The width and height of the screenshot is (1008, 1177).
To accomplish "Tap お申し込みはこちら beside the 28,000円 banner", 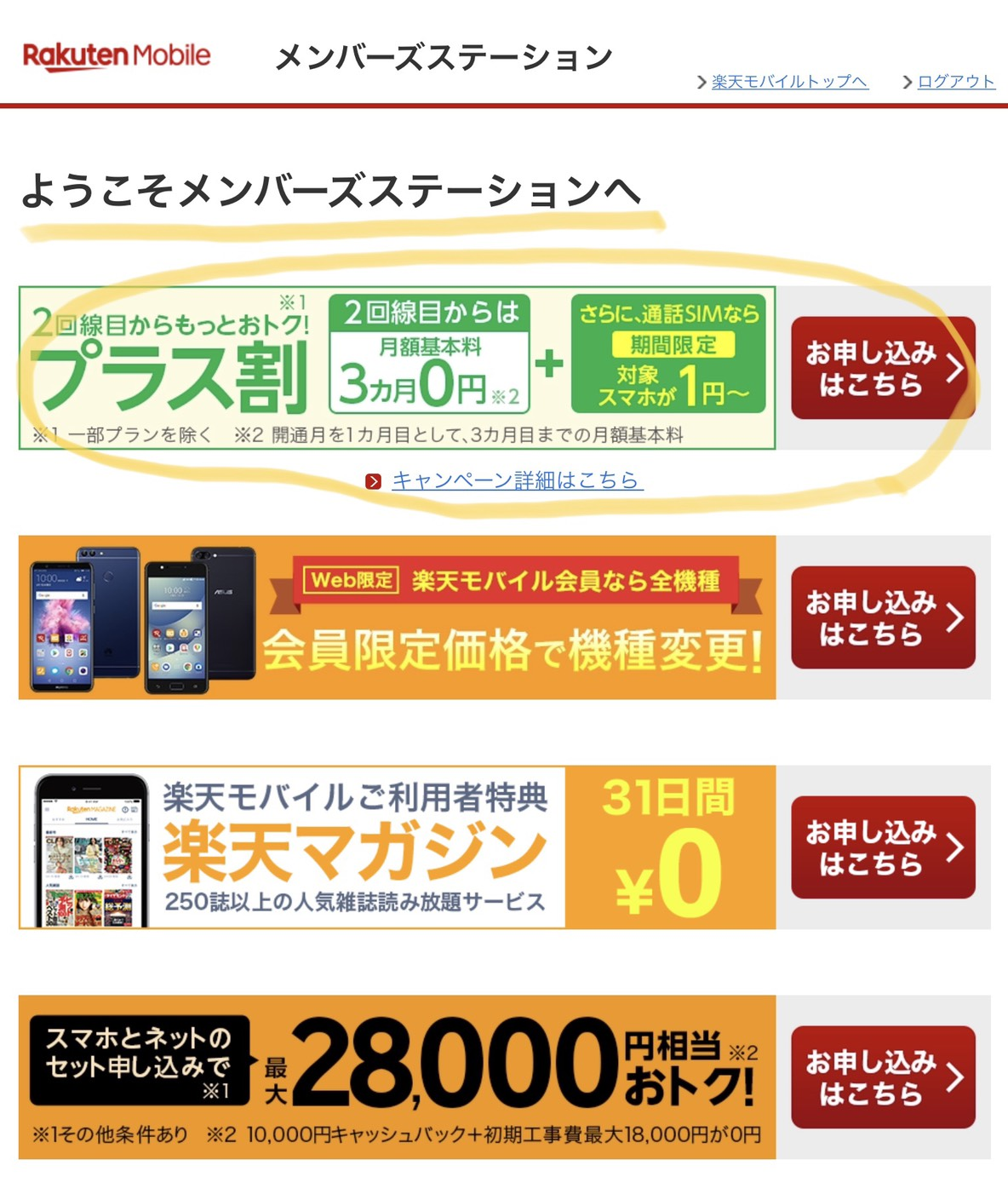I will pyautogui.click(x=883, y=1077).
